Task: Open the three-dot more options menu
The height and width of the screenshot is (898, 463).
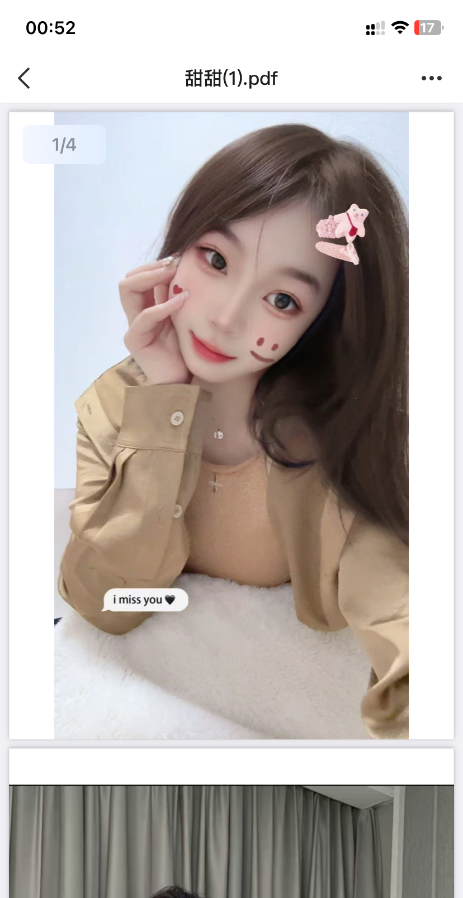Action: (431, 78)
